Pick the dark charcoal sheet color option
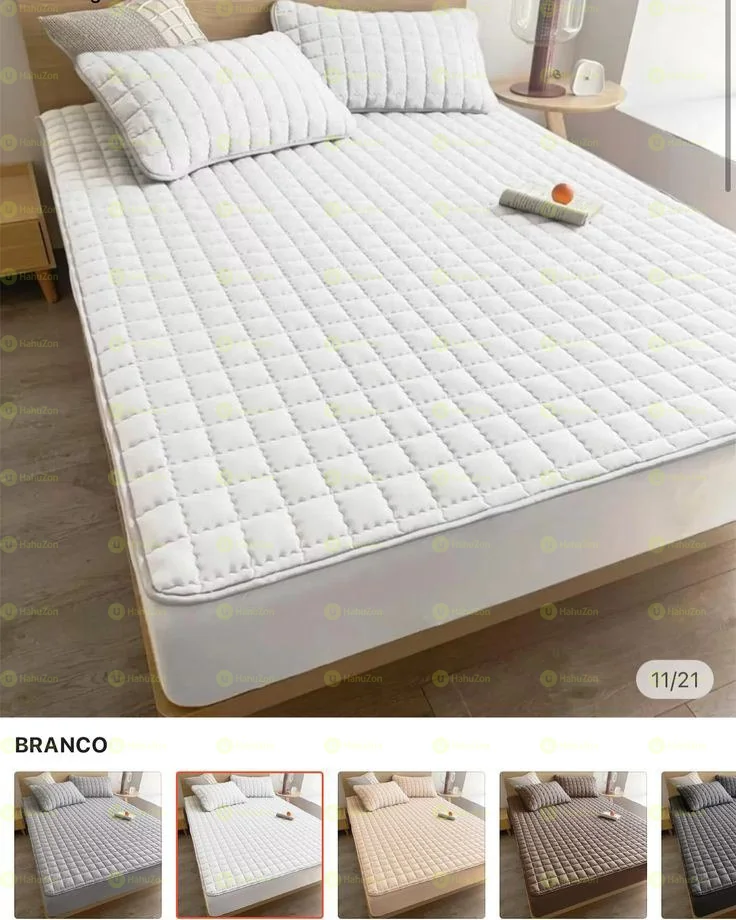This screenshot has width=736, height=920. pyautogui.click(x=700, y=831)
